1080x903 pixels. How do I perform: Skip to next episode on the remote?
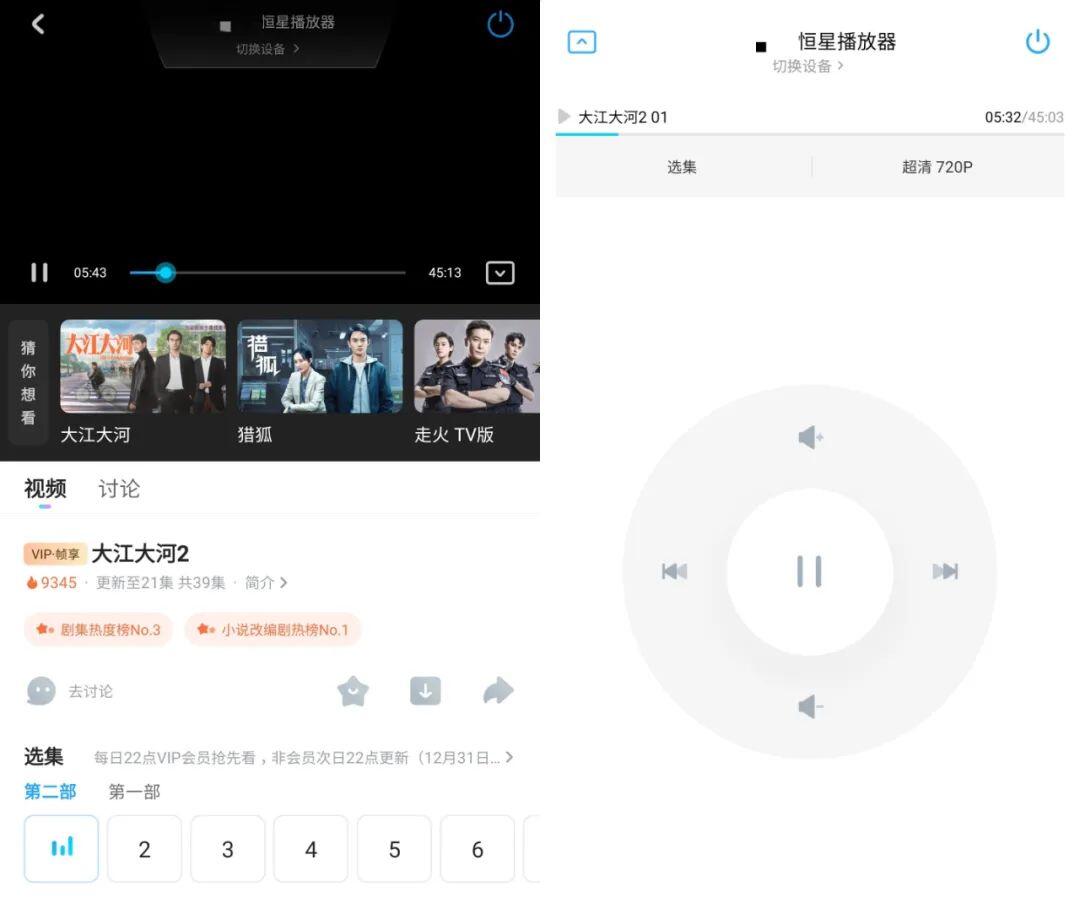click(x=945, y=571)
